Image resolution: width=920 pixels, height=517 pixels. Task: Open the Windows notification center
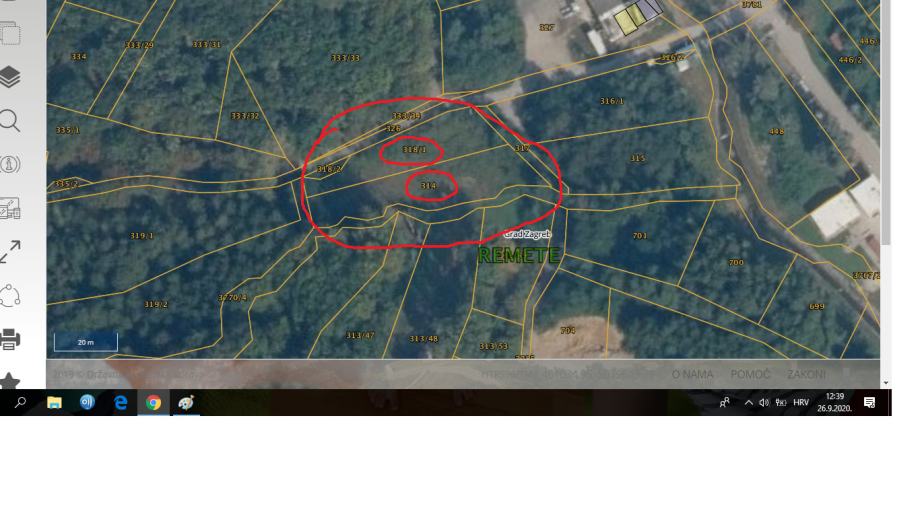(x=869, y=403)
